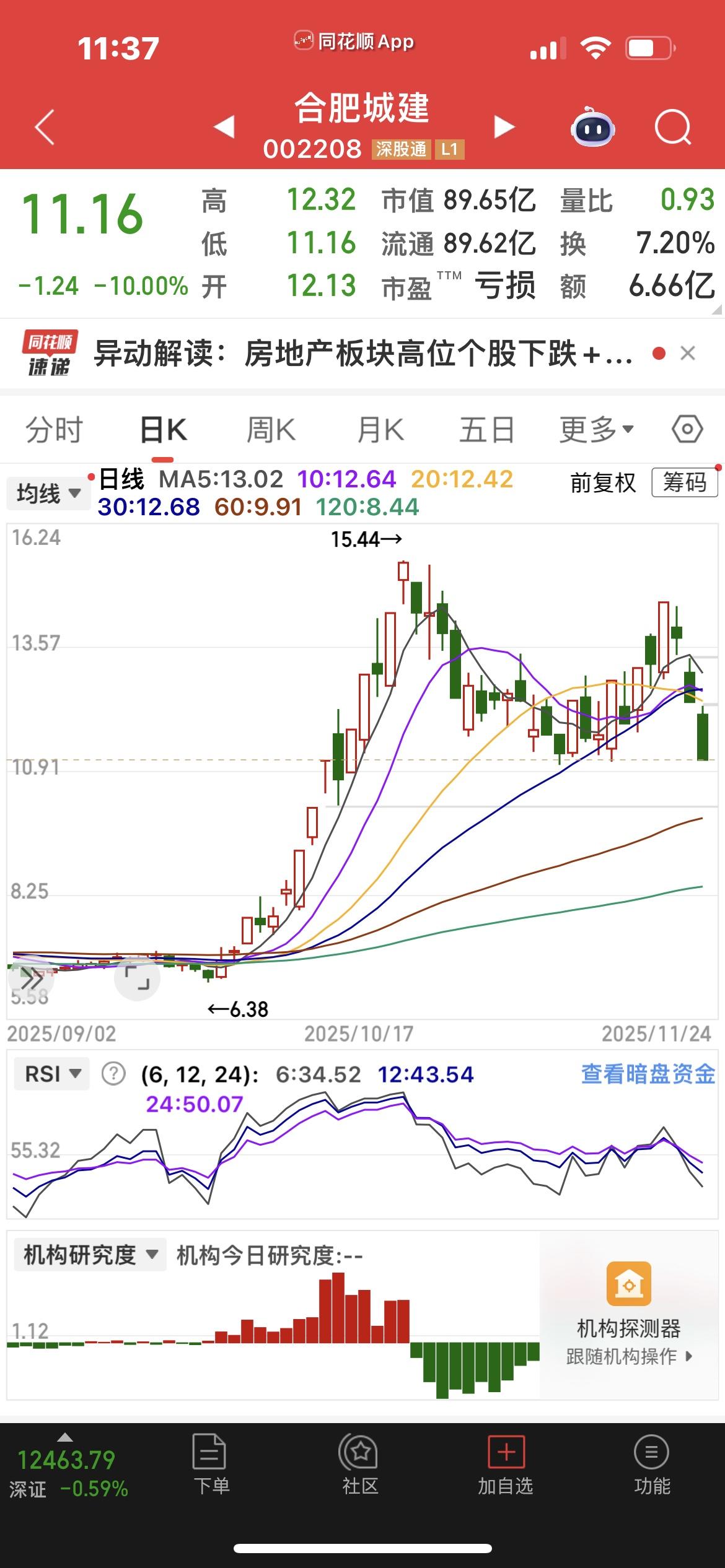Switch to the 分时 chart tab
725x1568 pixels.
point(54,430)
